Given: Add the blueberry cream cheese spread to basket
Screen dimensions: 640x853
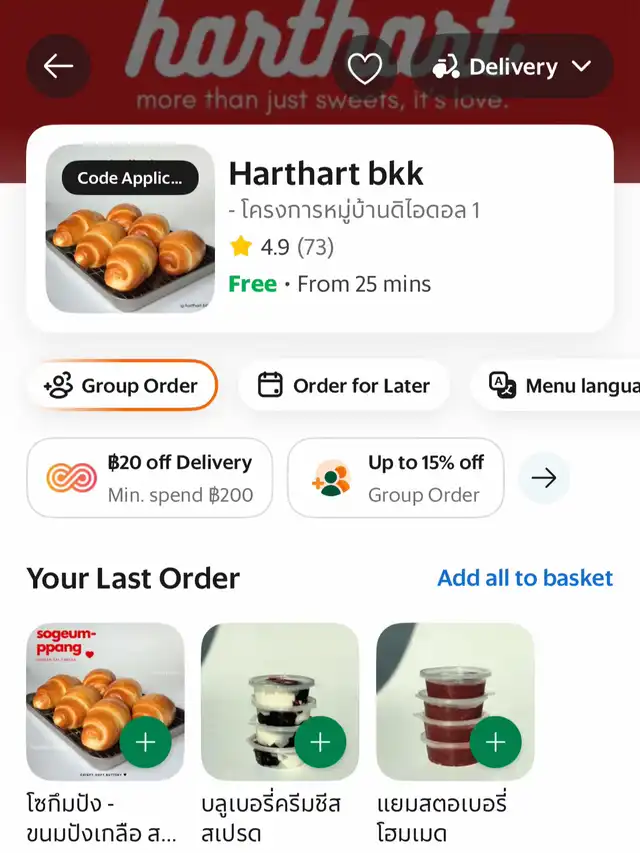Looking at the screenshot, I should (x=320, y=743).
